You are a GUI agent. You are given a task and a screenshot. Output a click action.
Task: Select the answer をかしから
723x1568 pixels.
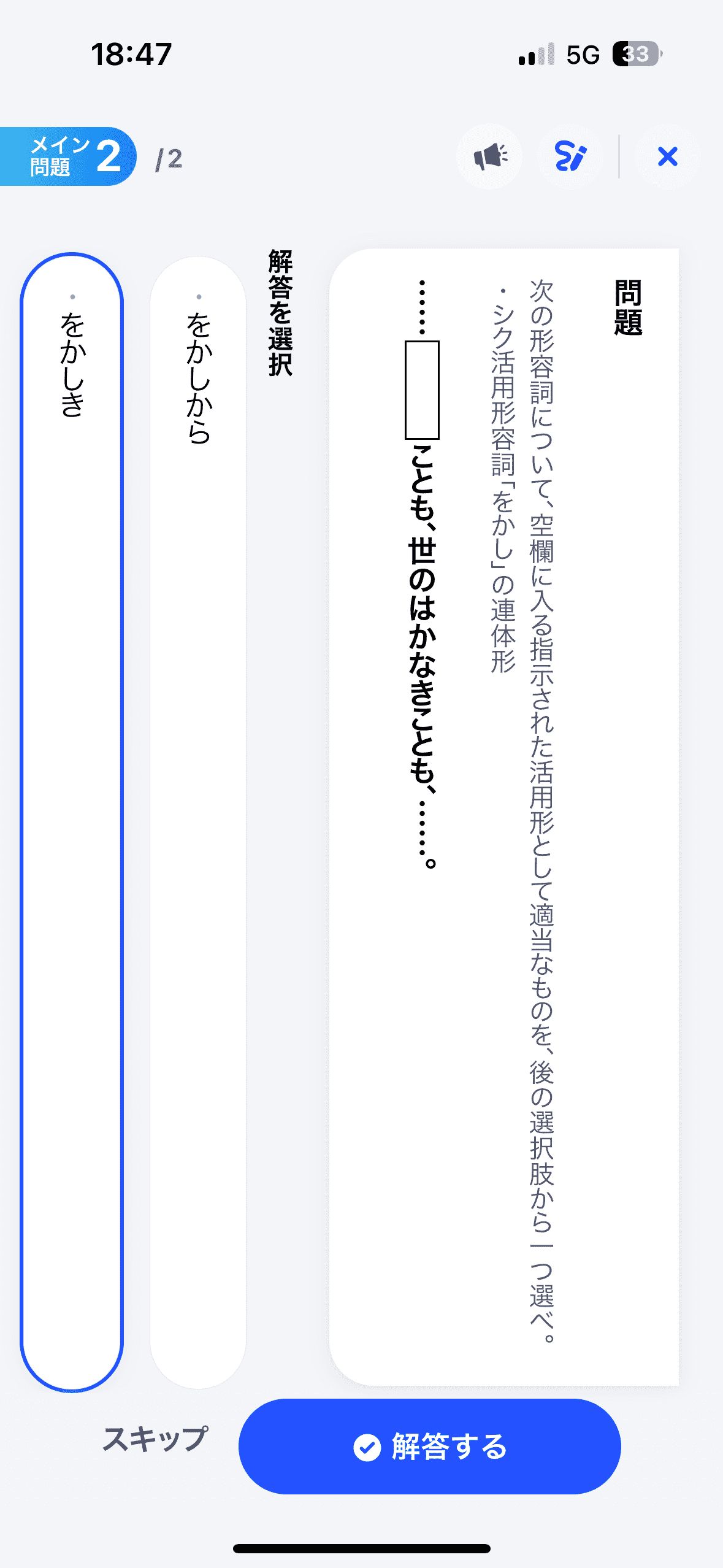pyautogui.click(x=198, y=821)
